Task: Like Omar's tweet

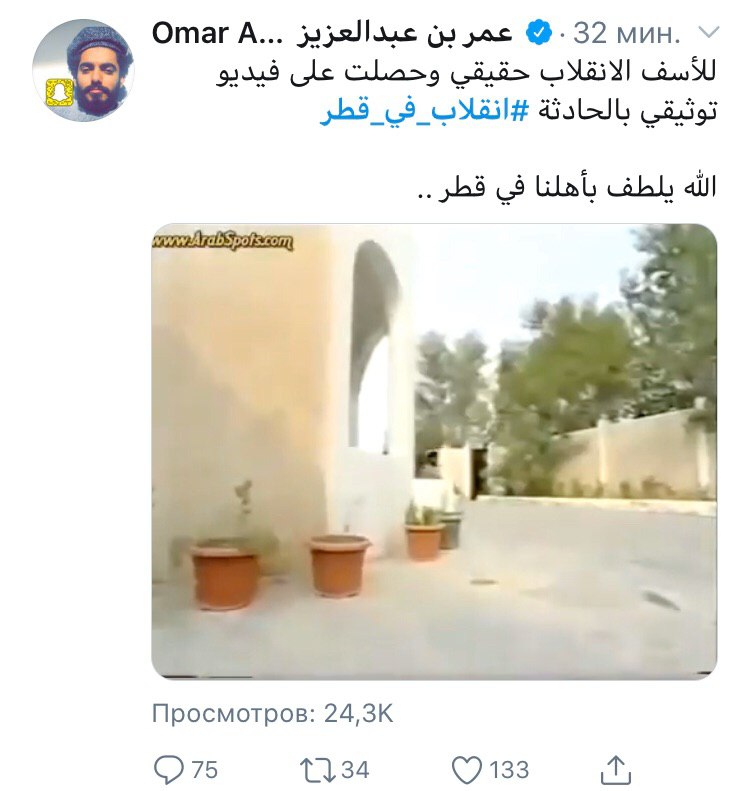Action: pyautogui.click(x=466, y=769)
